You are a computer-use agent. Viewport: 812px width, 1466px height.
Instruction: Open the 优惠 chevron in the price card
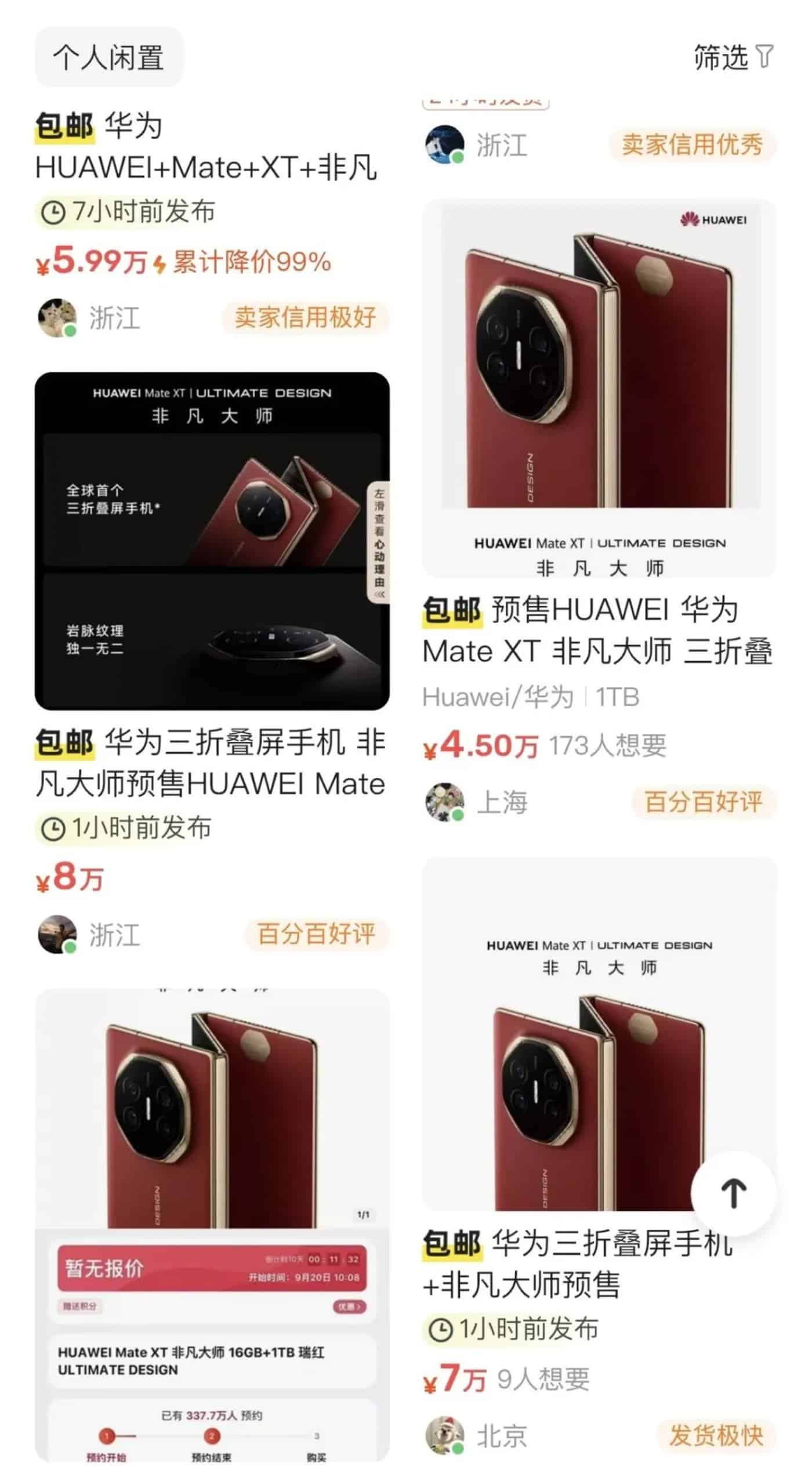coord(350,1307)
